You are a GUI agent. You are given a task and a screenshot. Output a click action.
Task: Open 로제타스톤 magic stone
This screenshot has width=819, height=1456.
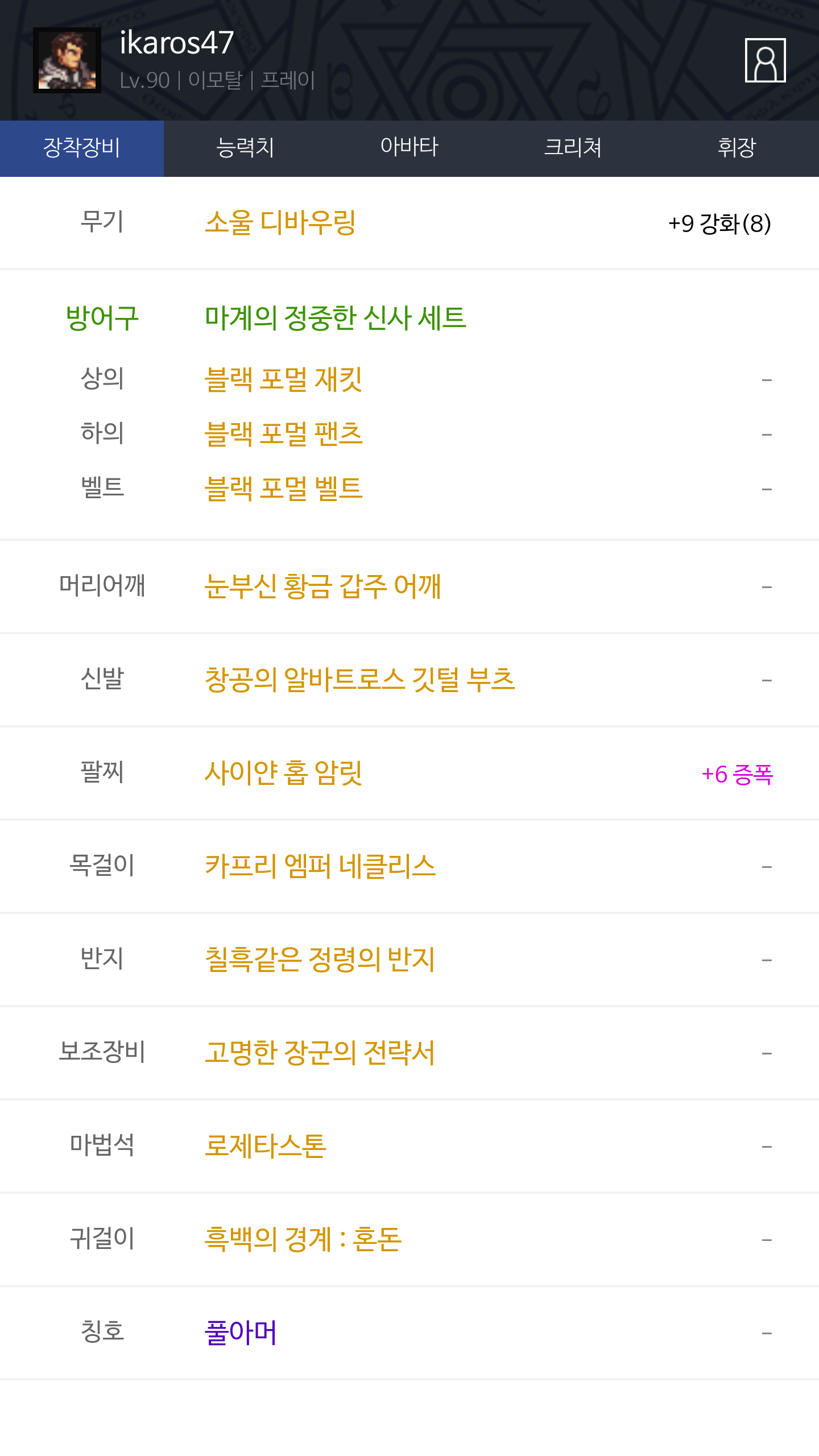point(265,1146)
